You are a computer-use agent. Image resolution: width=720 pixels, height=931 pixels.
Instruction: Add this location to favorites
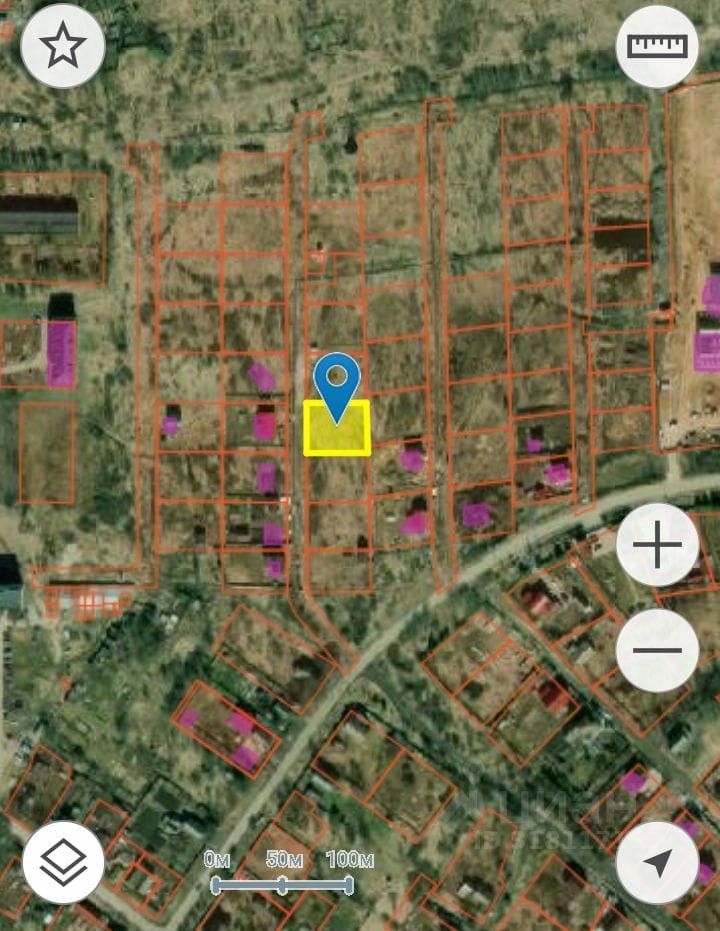coord(63,47)
